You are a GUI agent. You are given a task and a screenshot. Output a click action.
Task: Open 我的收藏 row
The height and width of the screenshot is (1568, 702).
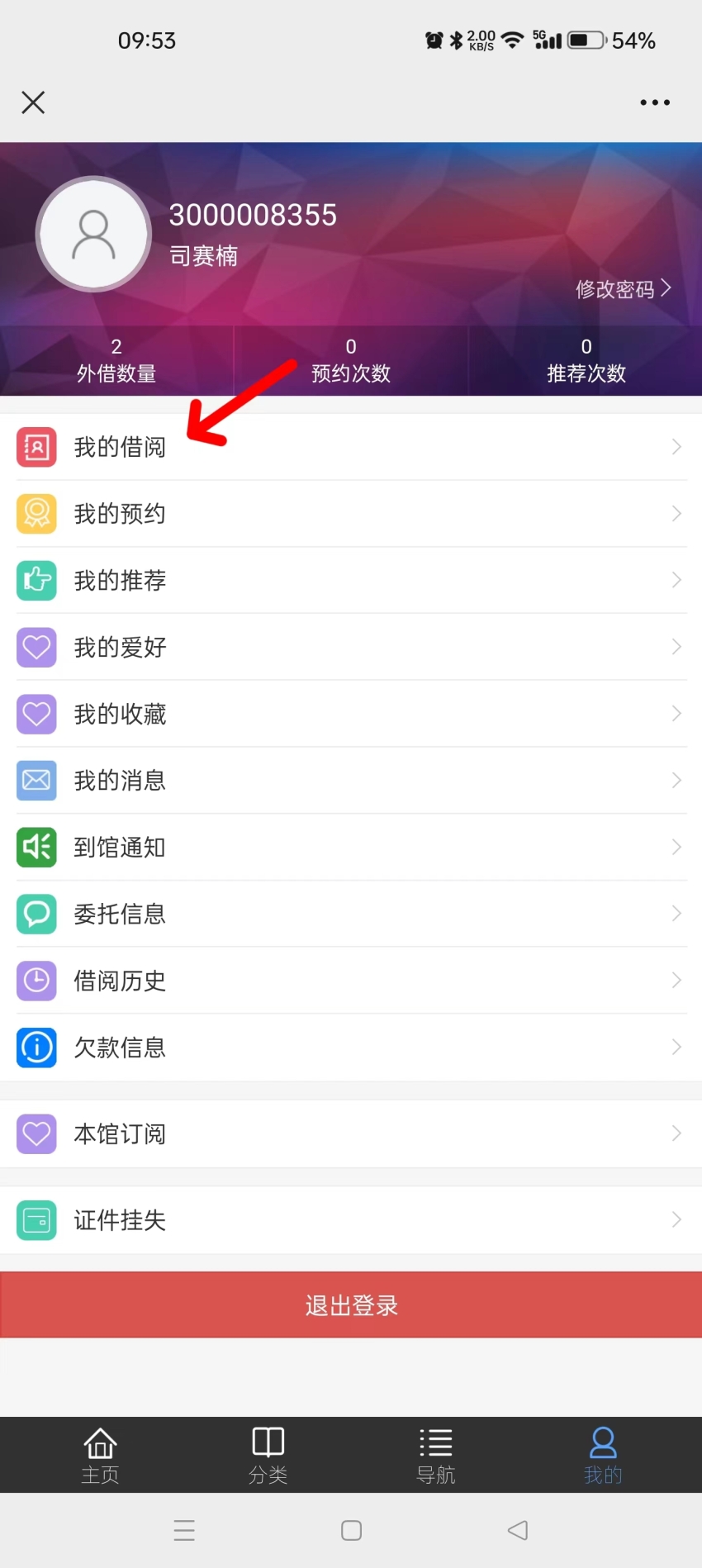coord(351,714)
